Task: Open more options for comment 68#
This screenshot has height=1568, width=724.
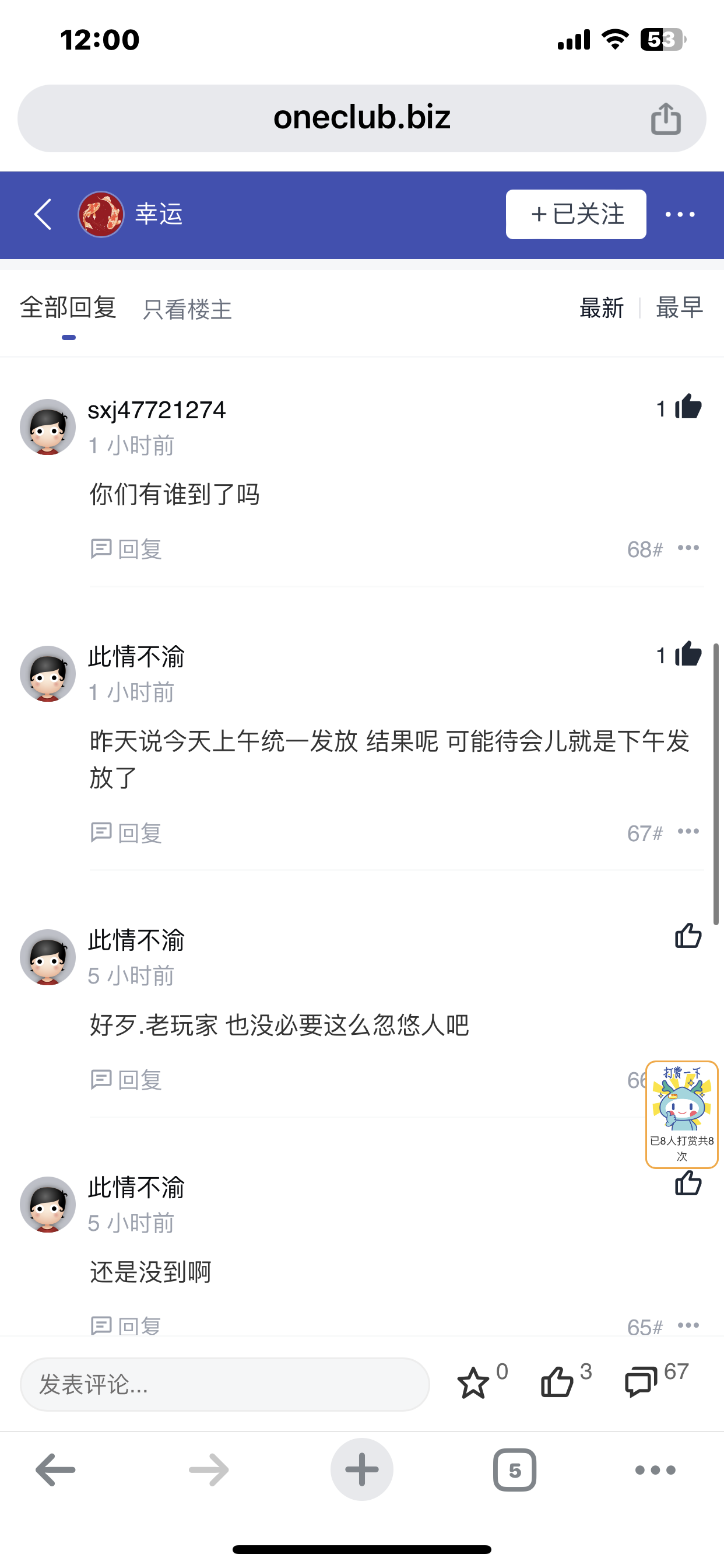Action: point(688,548)
